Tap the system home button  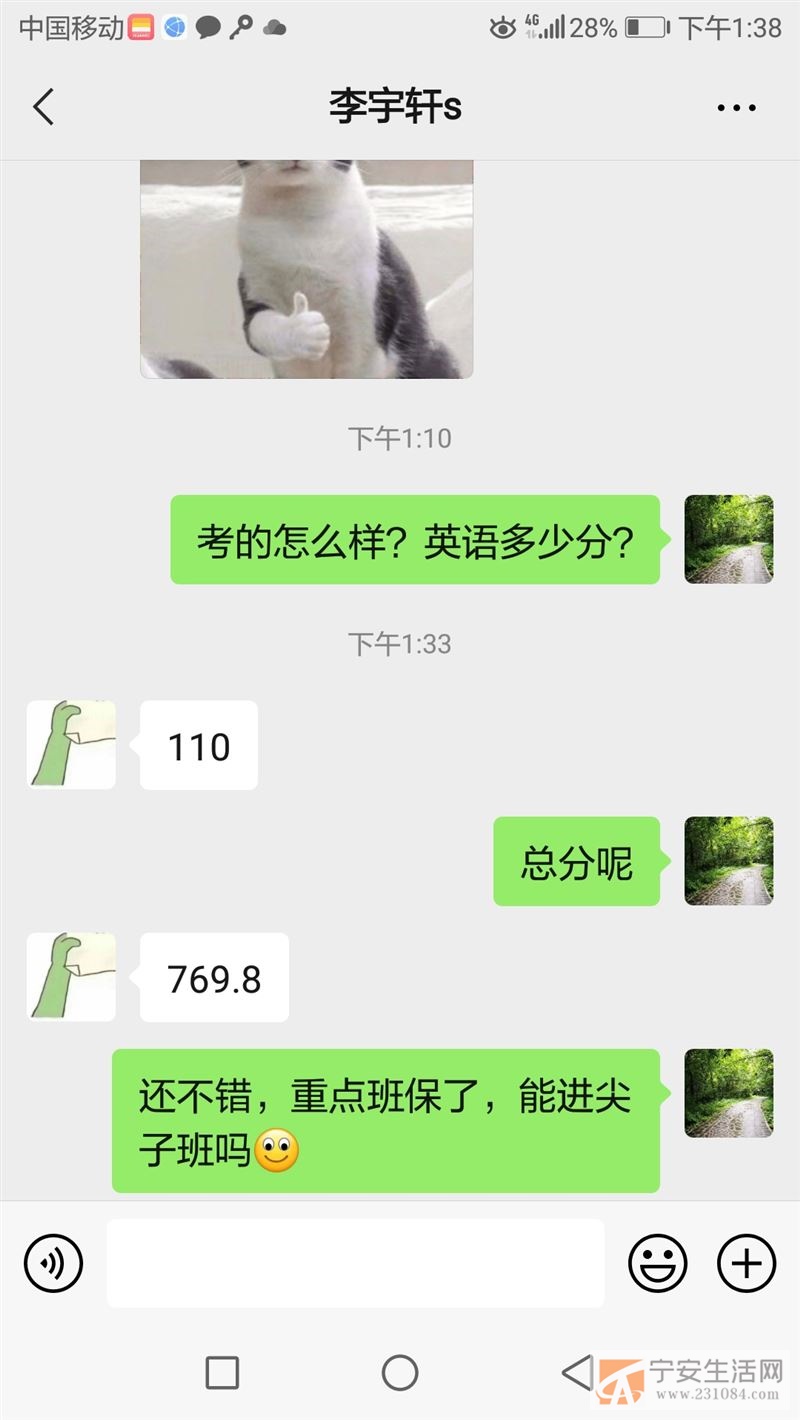[x=400, y=1373]
